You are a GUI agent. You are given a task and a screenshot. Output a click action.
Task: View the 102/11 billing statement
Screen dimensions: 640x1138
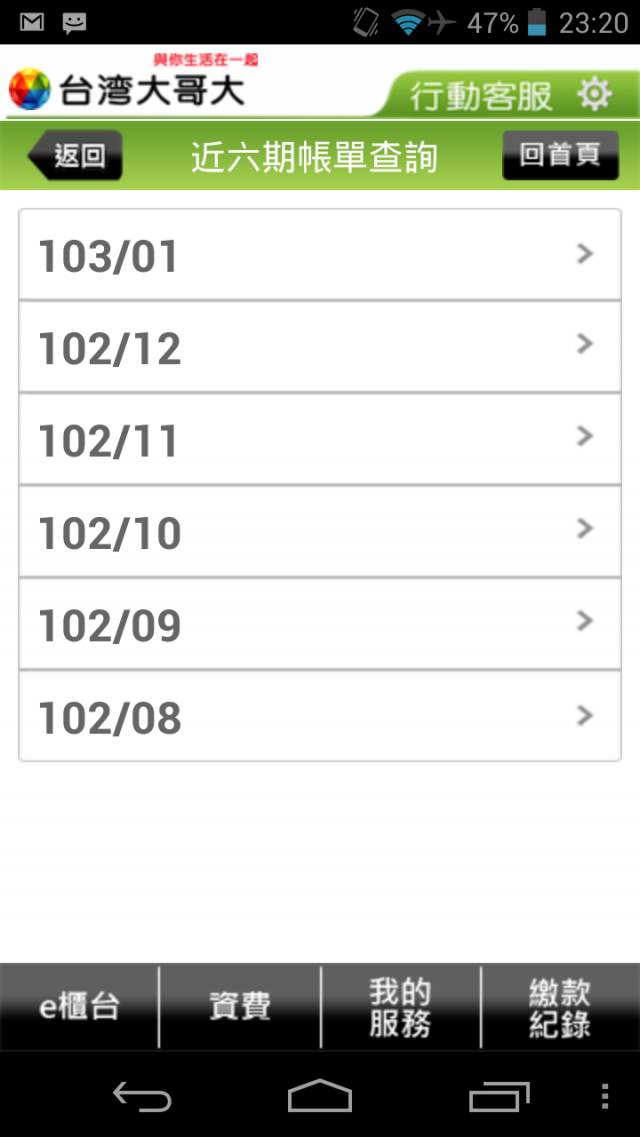(320, 438)
